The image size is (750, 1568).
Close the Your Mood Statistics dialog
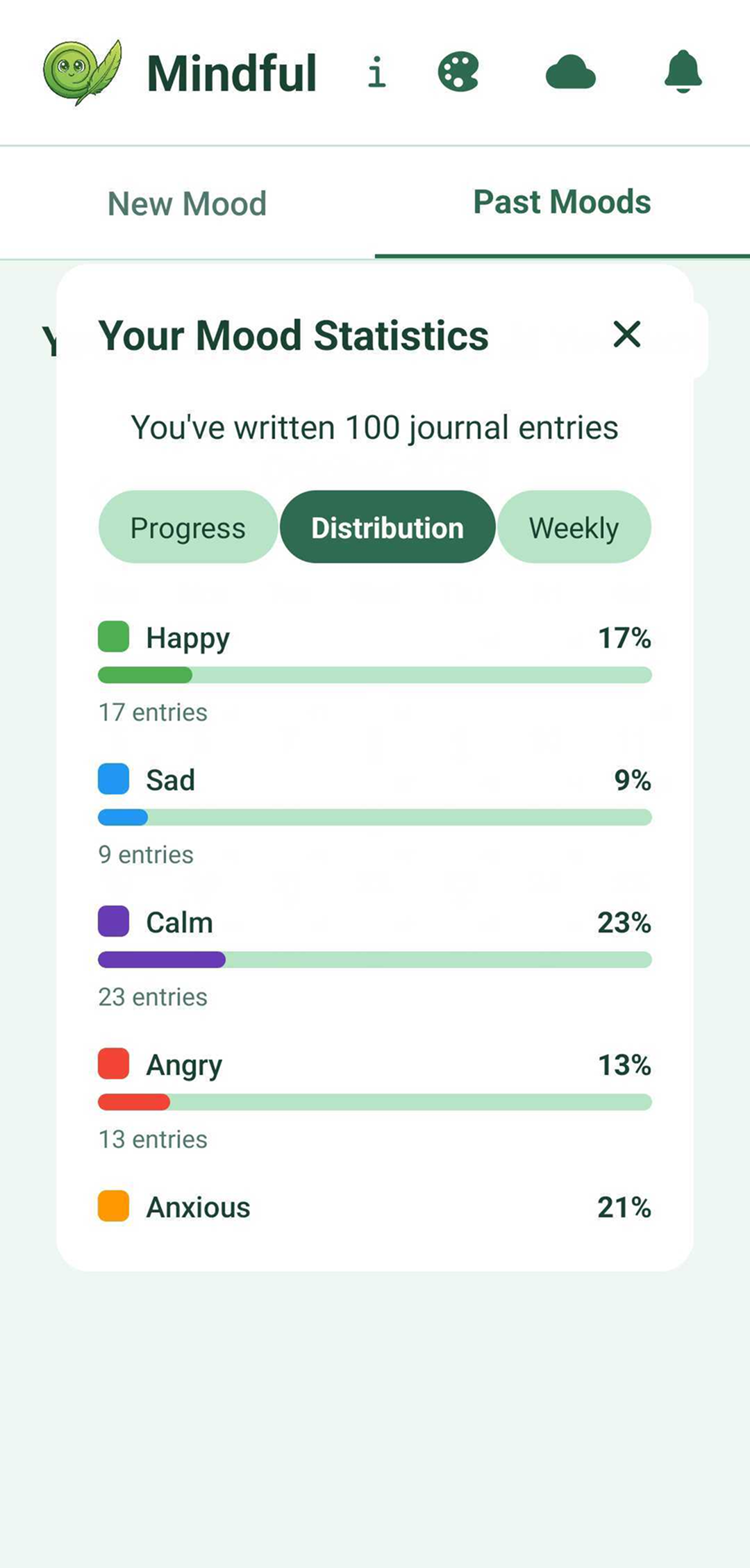point(626,335)
